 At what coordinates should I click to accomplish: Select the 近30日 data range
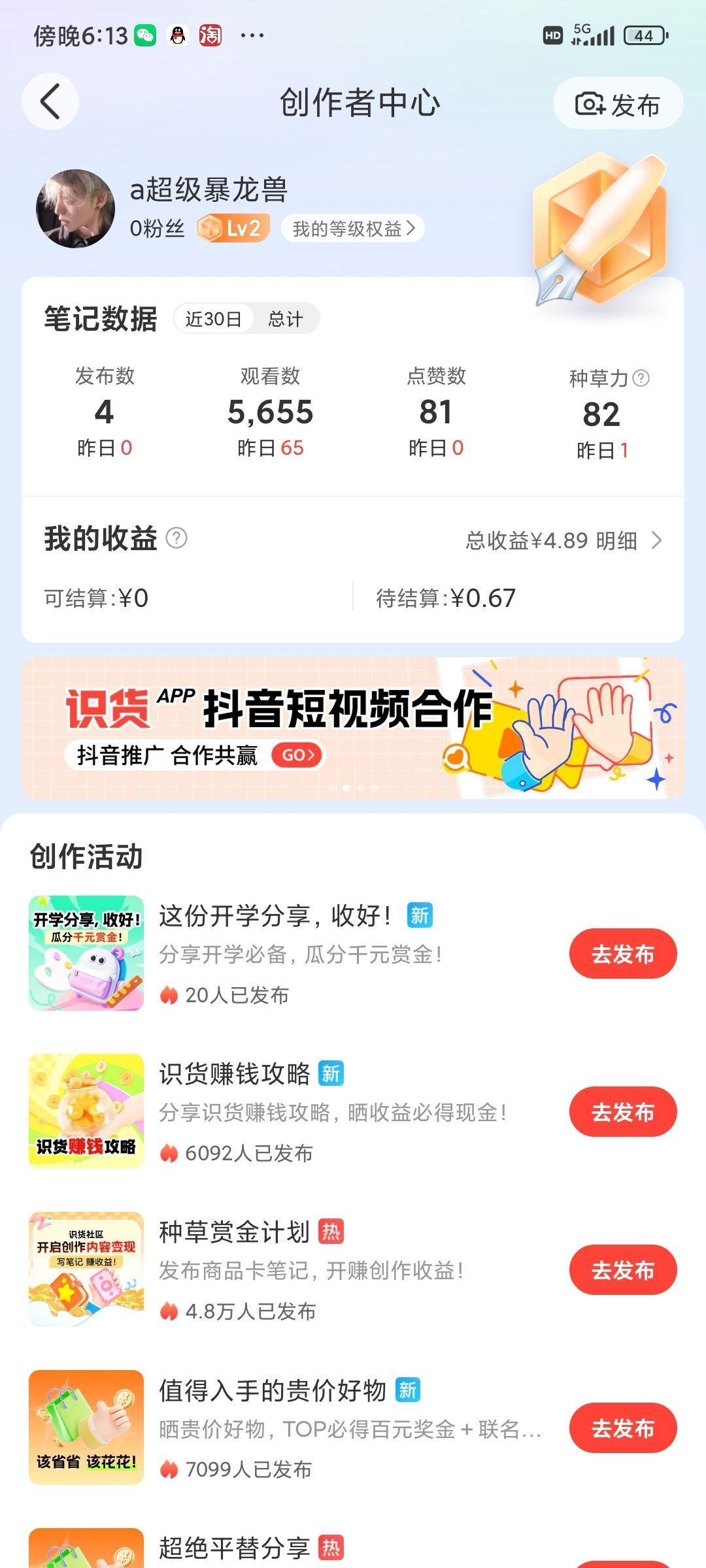click(x=214, y=319)
